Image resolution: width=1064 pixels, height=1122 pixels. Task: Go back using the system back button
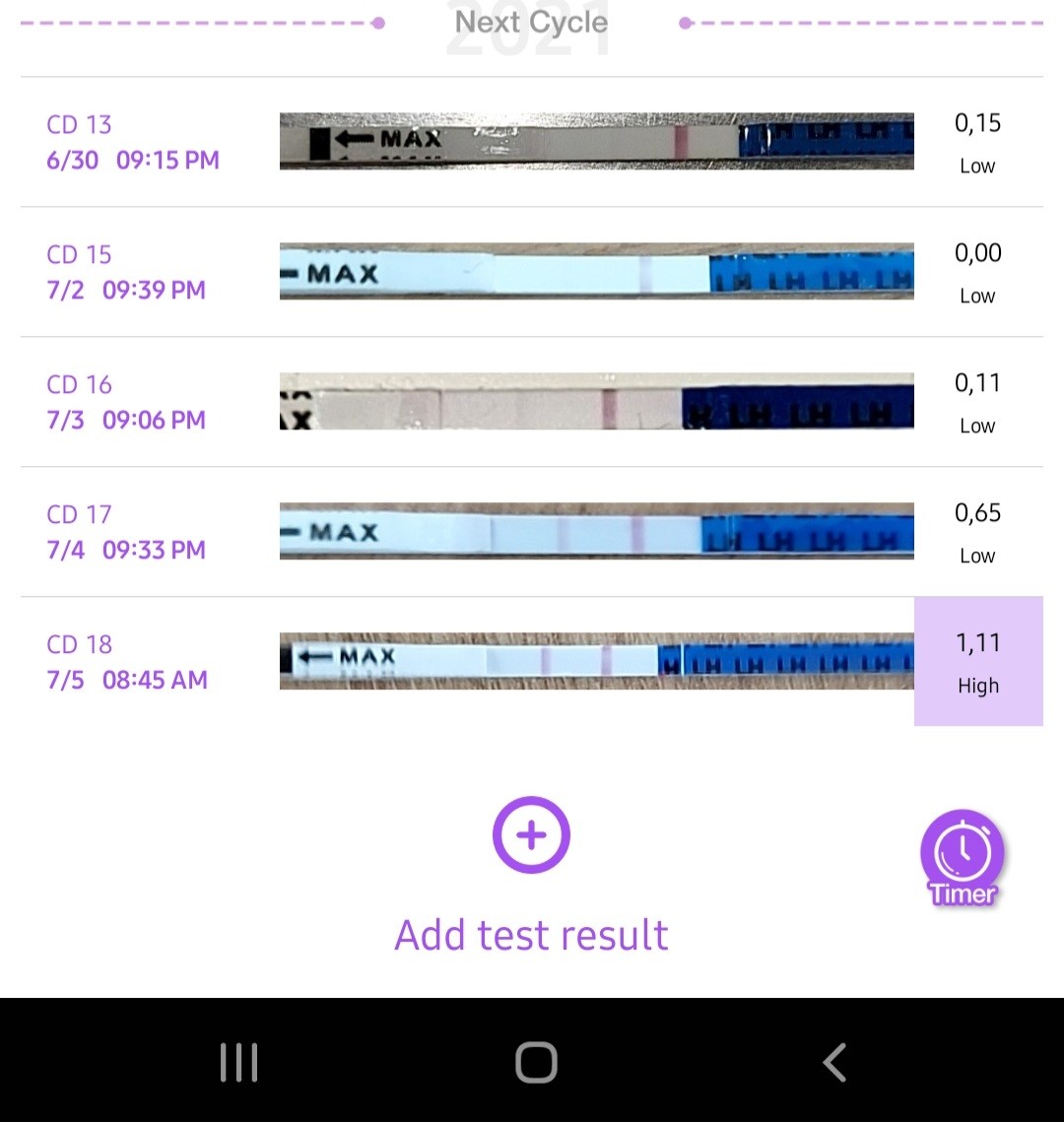(x=834, y=1063)
